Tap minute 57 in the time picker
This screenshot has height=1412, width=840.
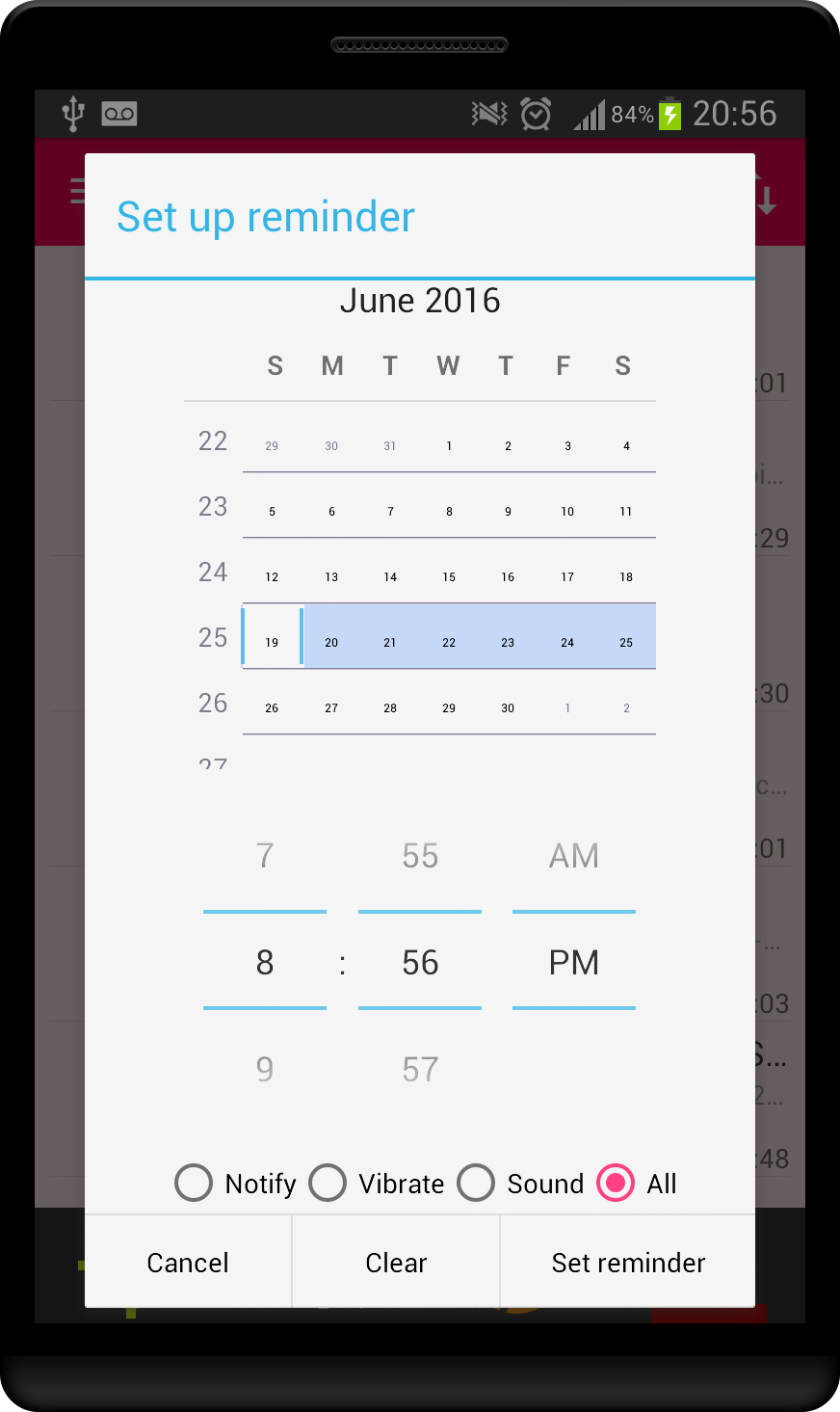[420, 1069]
